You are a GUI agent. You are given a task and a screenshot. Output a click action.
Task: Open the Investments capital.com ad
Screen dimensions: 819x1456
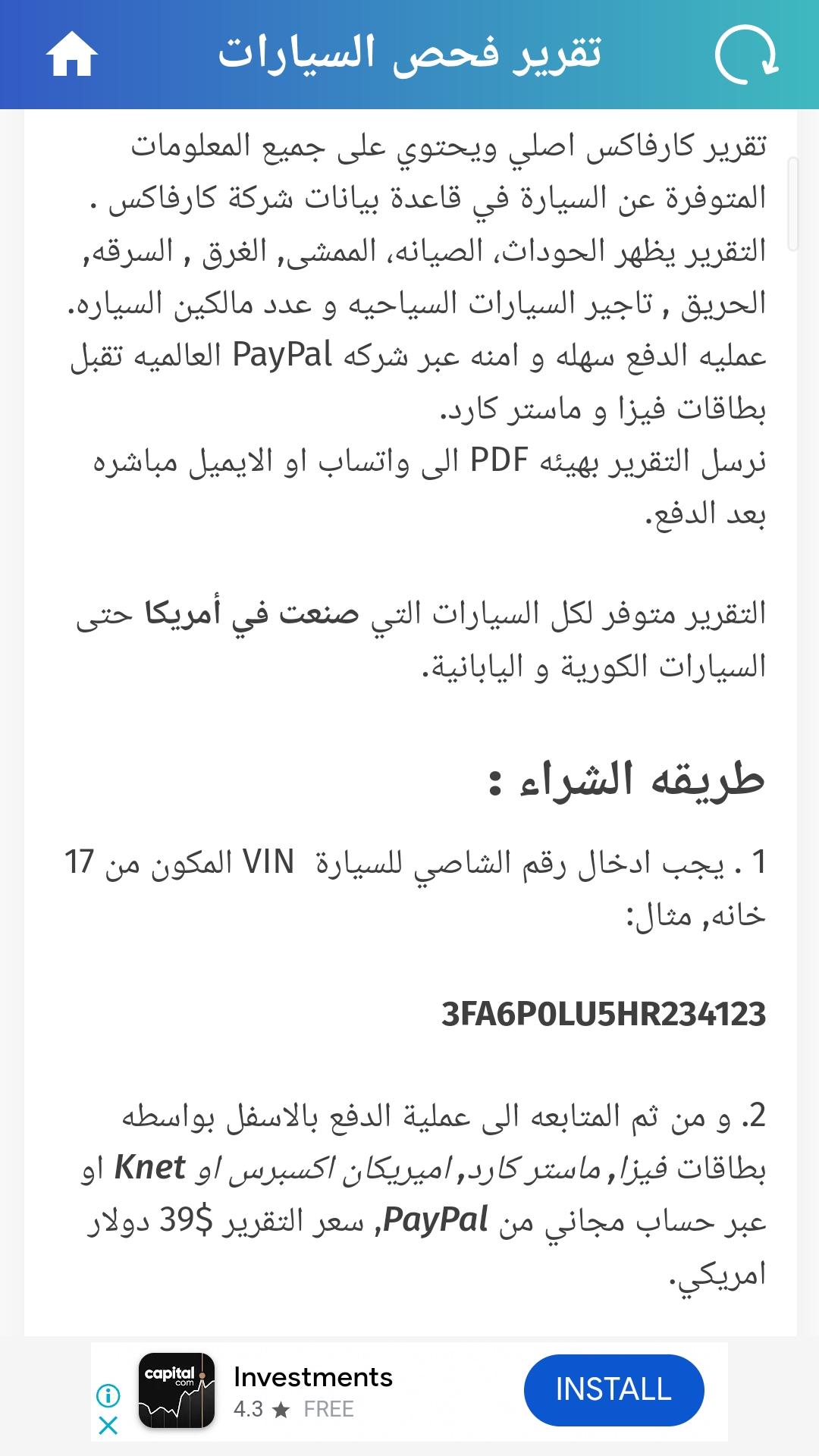point(312,1391)
